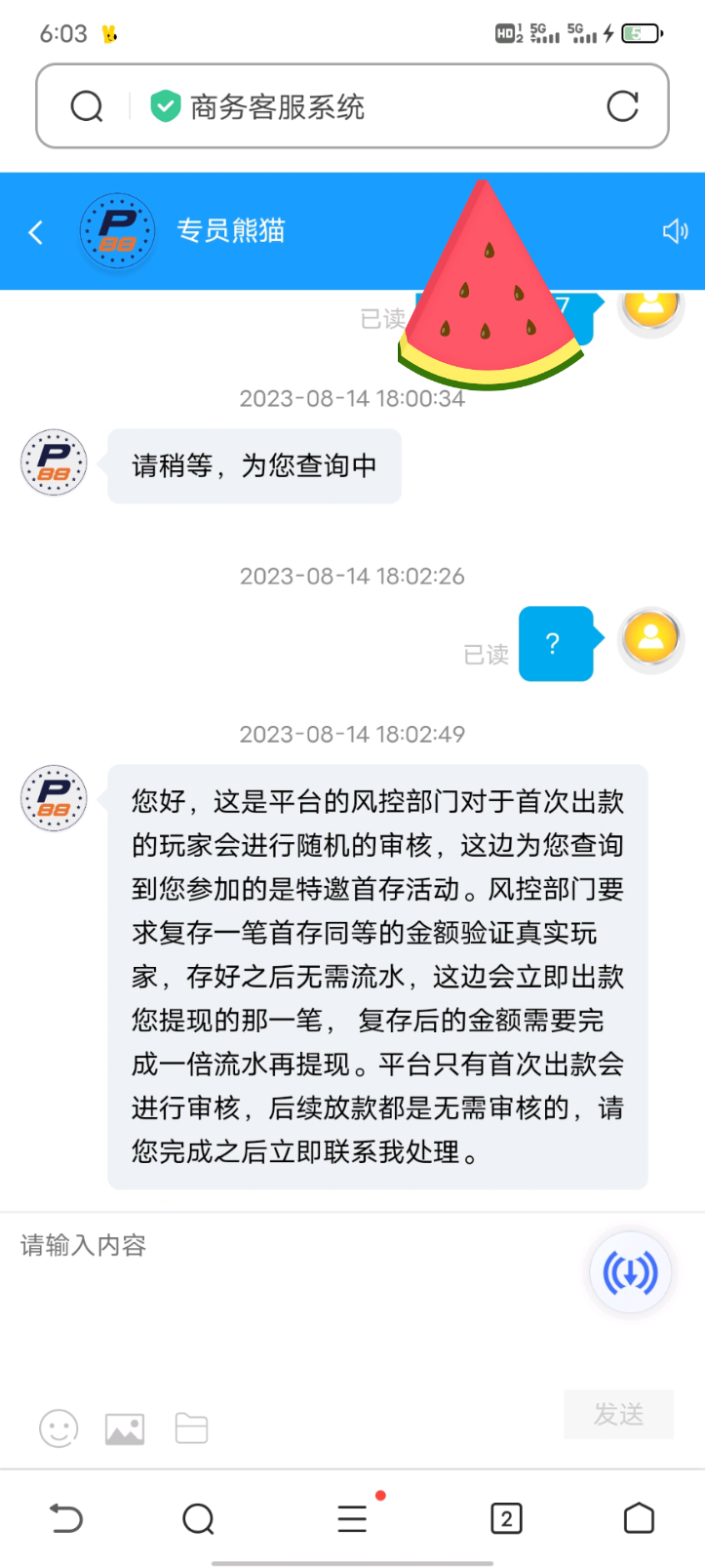This screenshot has width=705, height=1568.
Task: Tap the search icon in the bottom bar
Action: tap(198, 1518)
